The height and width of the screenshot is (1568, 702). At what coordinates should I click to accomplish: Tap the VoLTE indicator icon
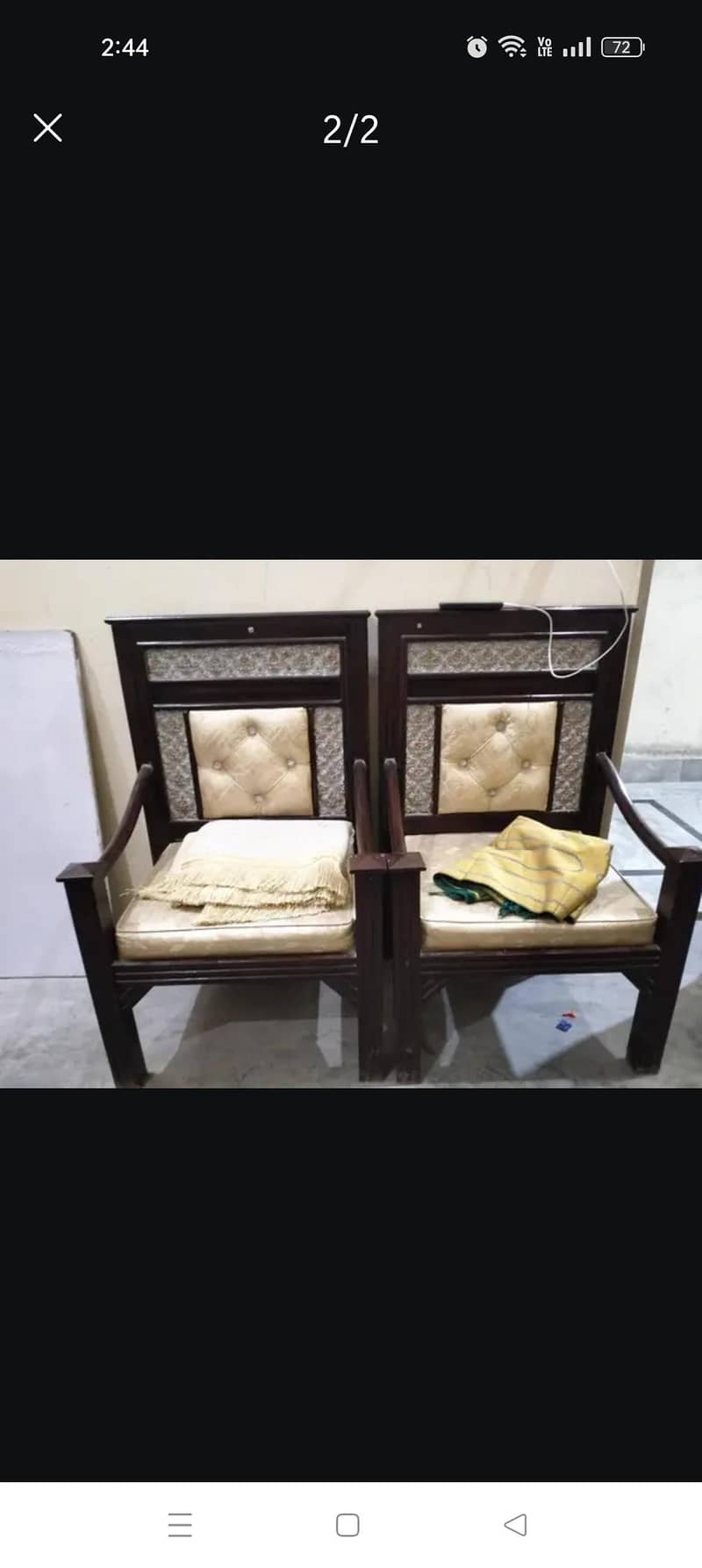point(544,47)
